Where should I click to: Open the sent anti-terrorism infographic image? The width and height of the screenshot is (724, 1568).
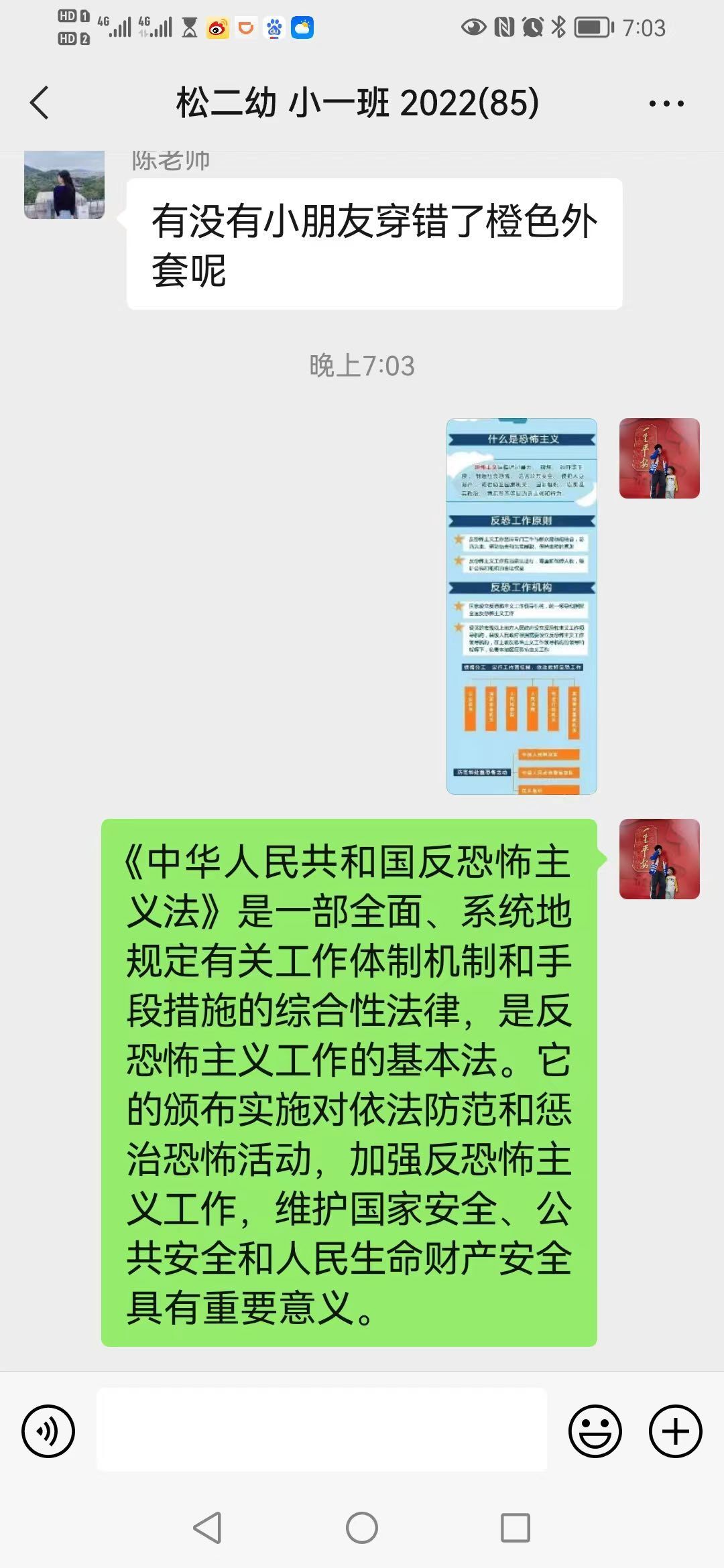(x=522, y=606)
